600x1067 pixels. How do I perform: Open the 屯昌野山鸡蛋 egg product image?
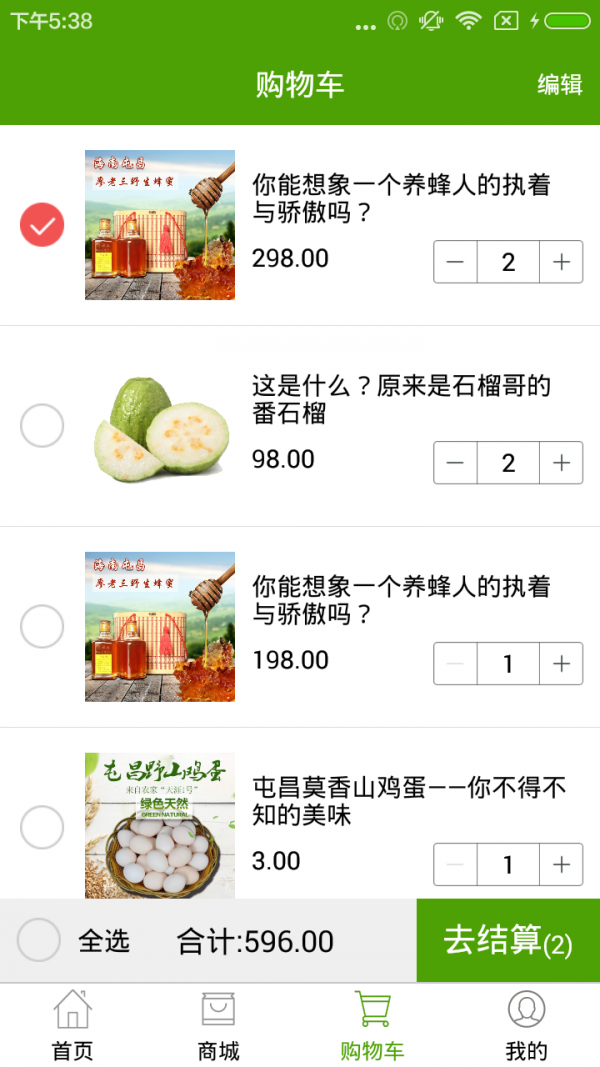(160, 825)
